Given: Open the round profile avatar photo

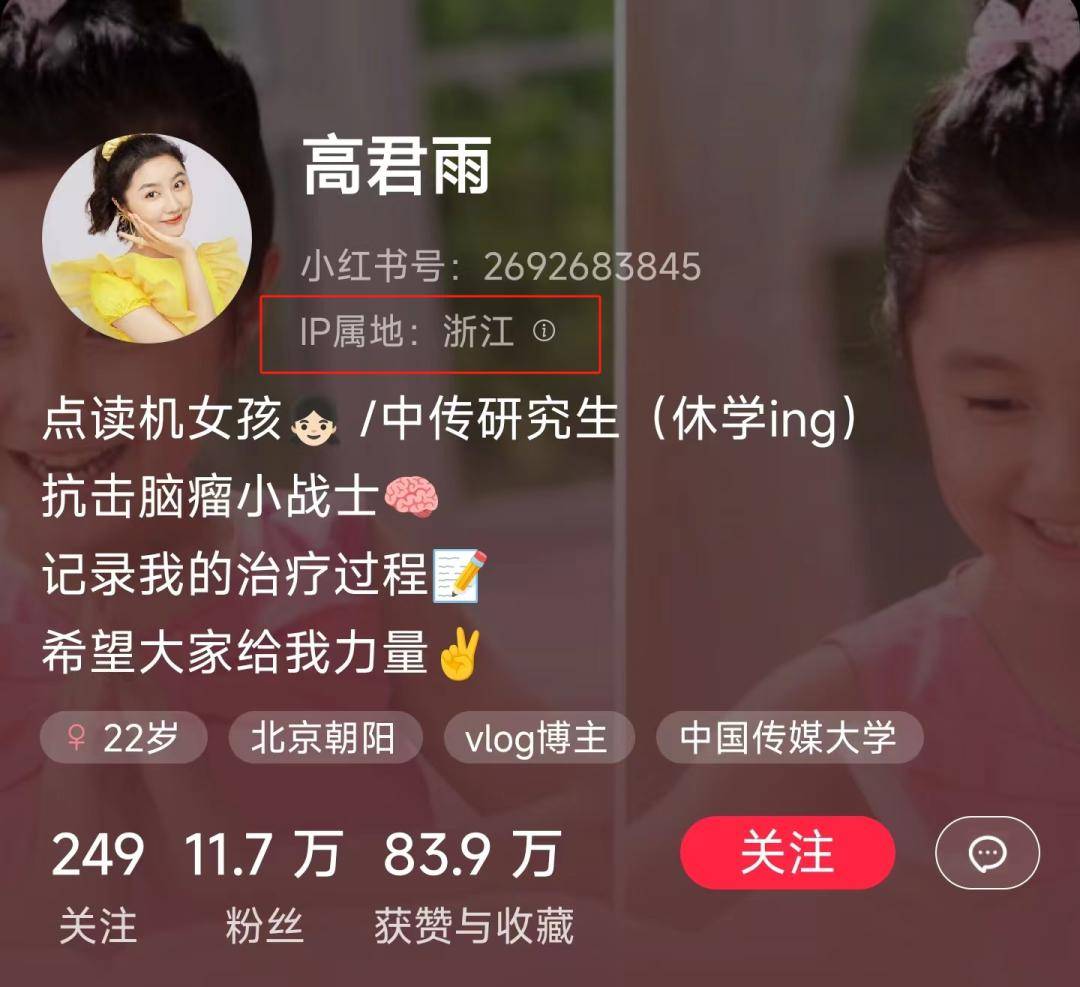Looking at the screenshot, I should pyautogui.click(x=147, y=238).
